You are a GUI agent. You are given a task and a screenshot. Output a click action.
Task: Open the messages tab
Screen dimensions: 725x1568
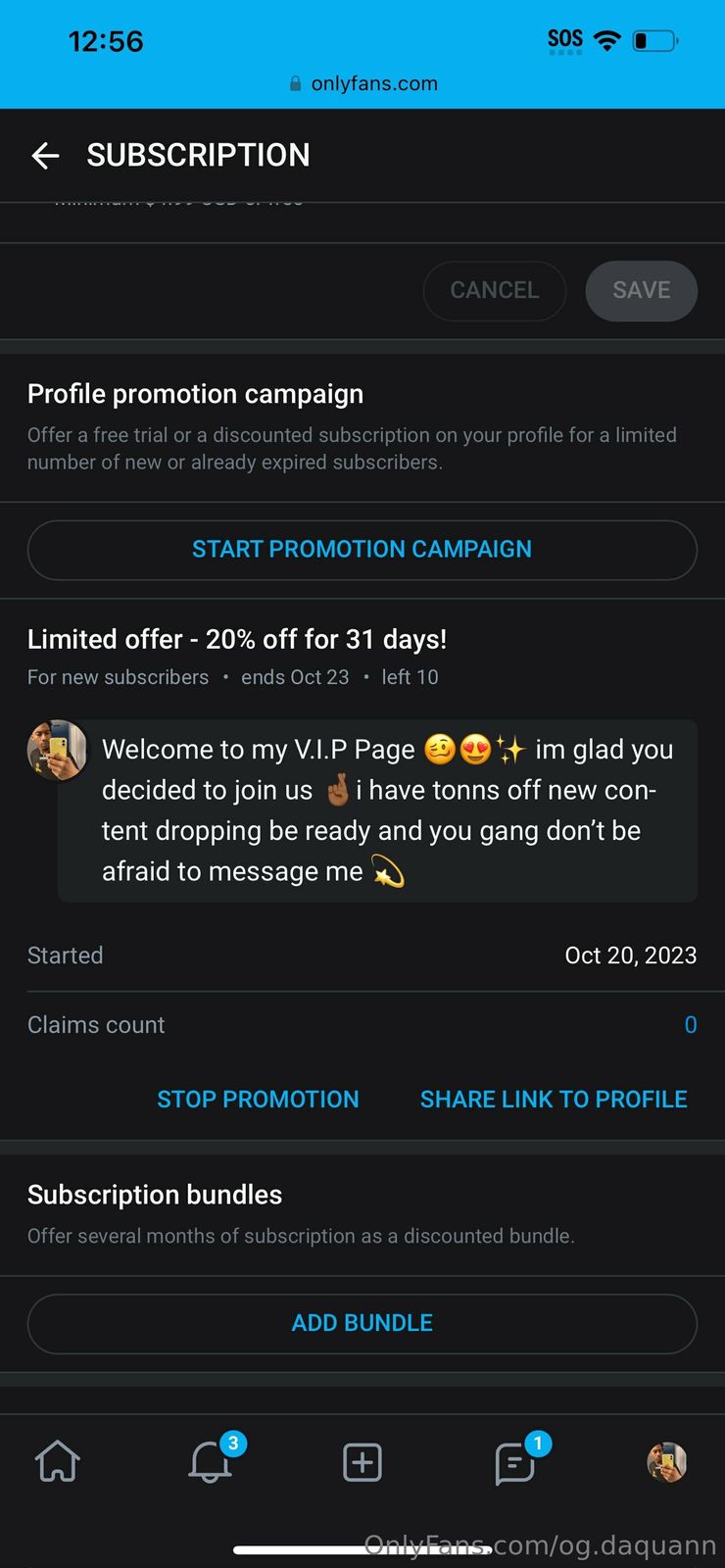pyautogui.click(x=514, y=1462)
